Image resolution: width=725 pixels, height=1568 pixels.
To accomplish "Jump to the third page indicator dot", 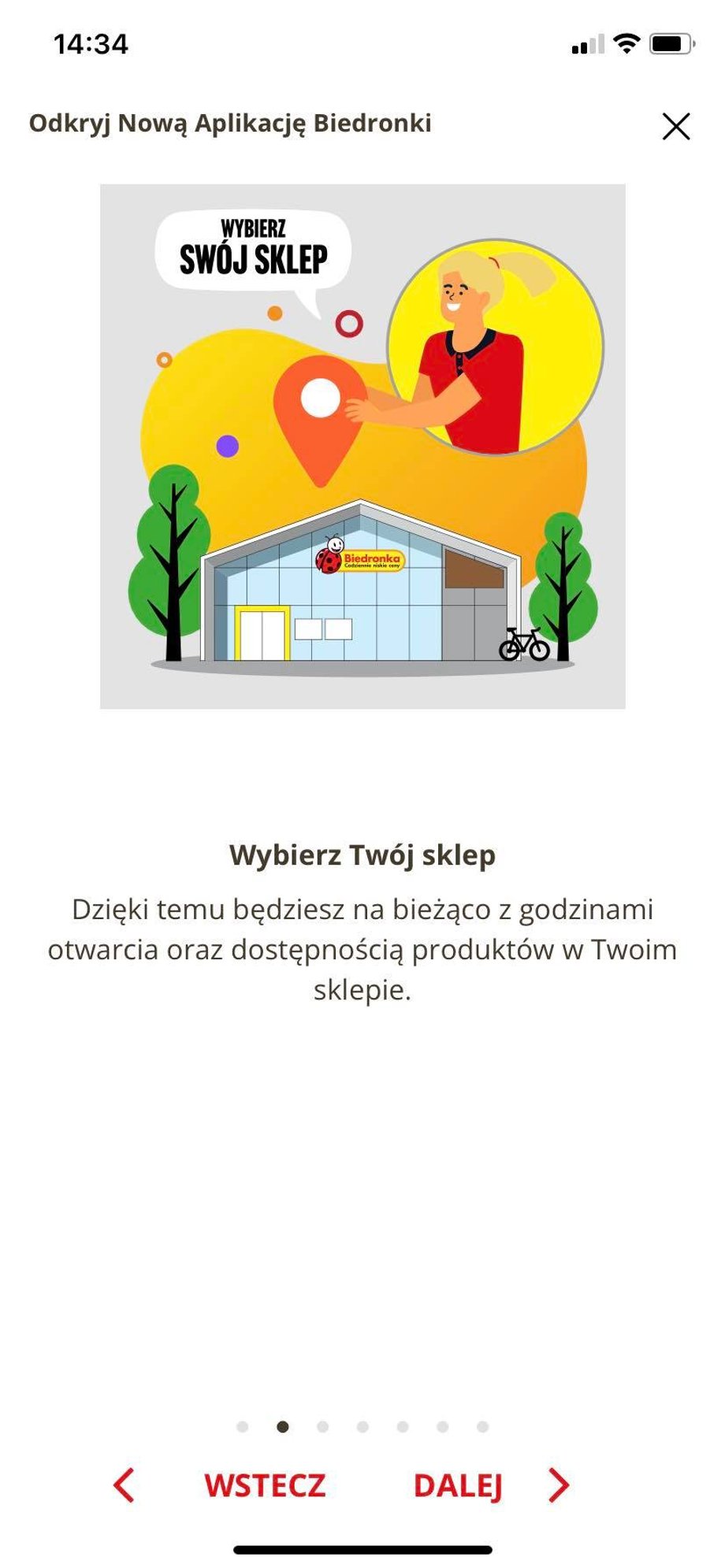I will pos(322,1426).
